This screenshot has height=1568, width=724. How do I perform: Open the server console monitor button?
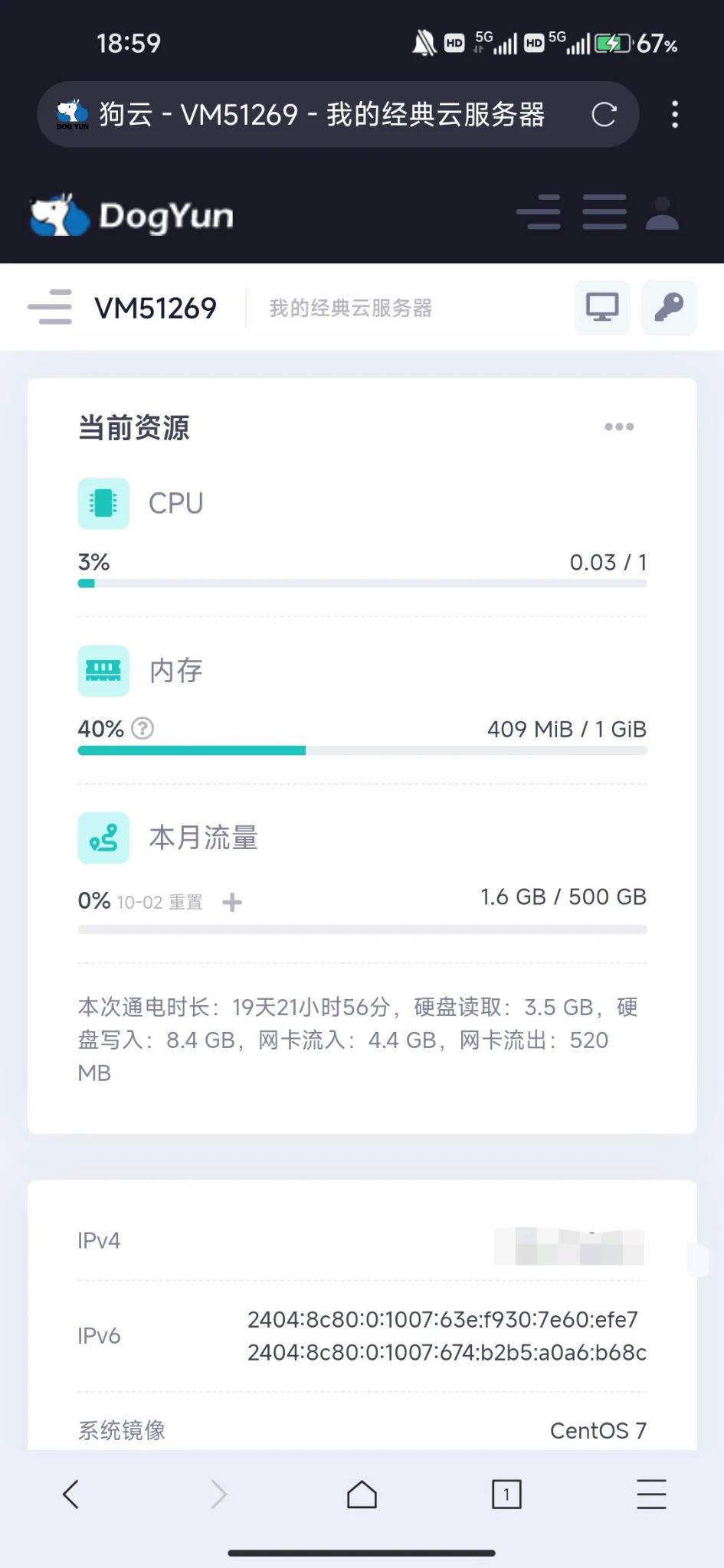[602, 308]
